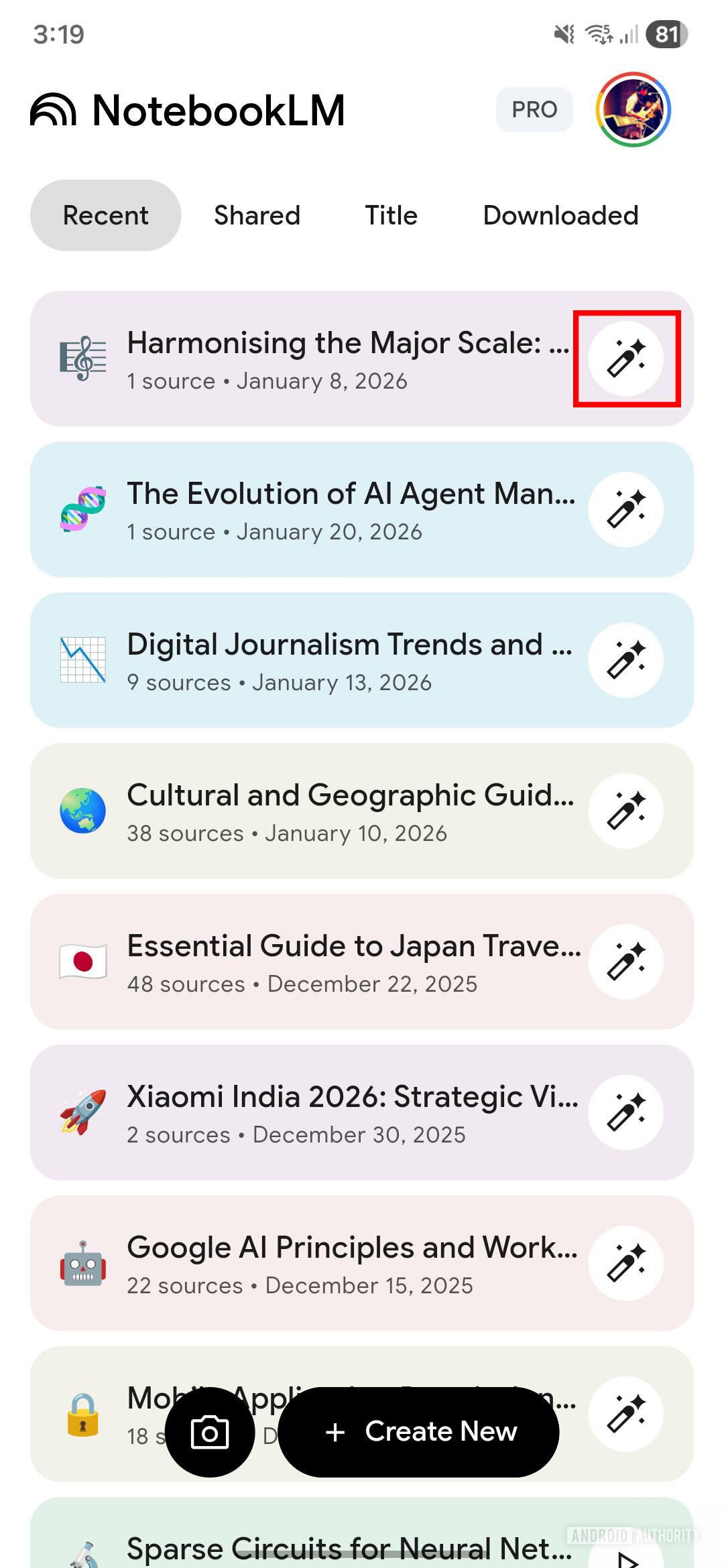Switch to the Title tab
724x1568 pixels.
[391, 215]
